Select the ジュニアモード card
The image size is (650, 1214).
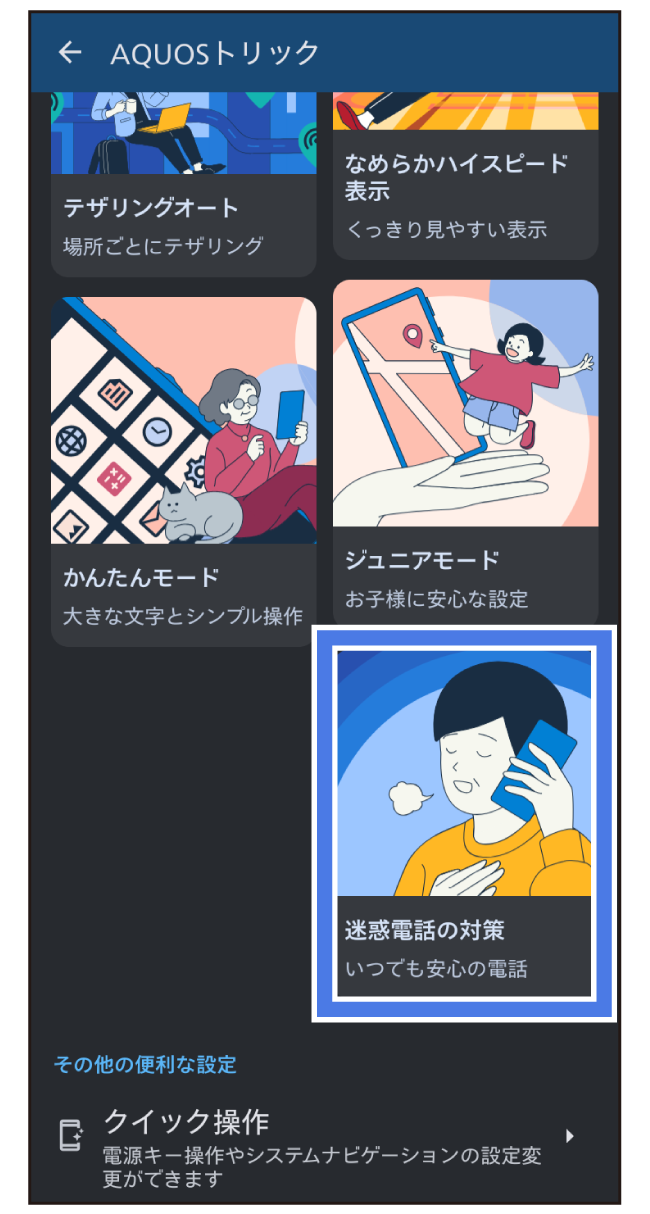point(465,450)
